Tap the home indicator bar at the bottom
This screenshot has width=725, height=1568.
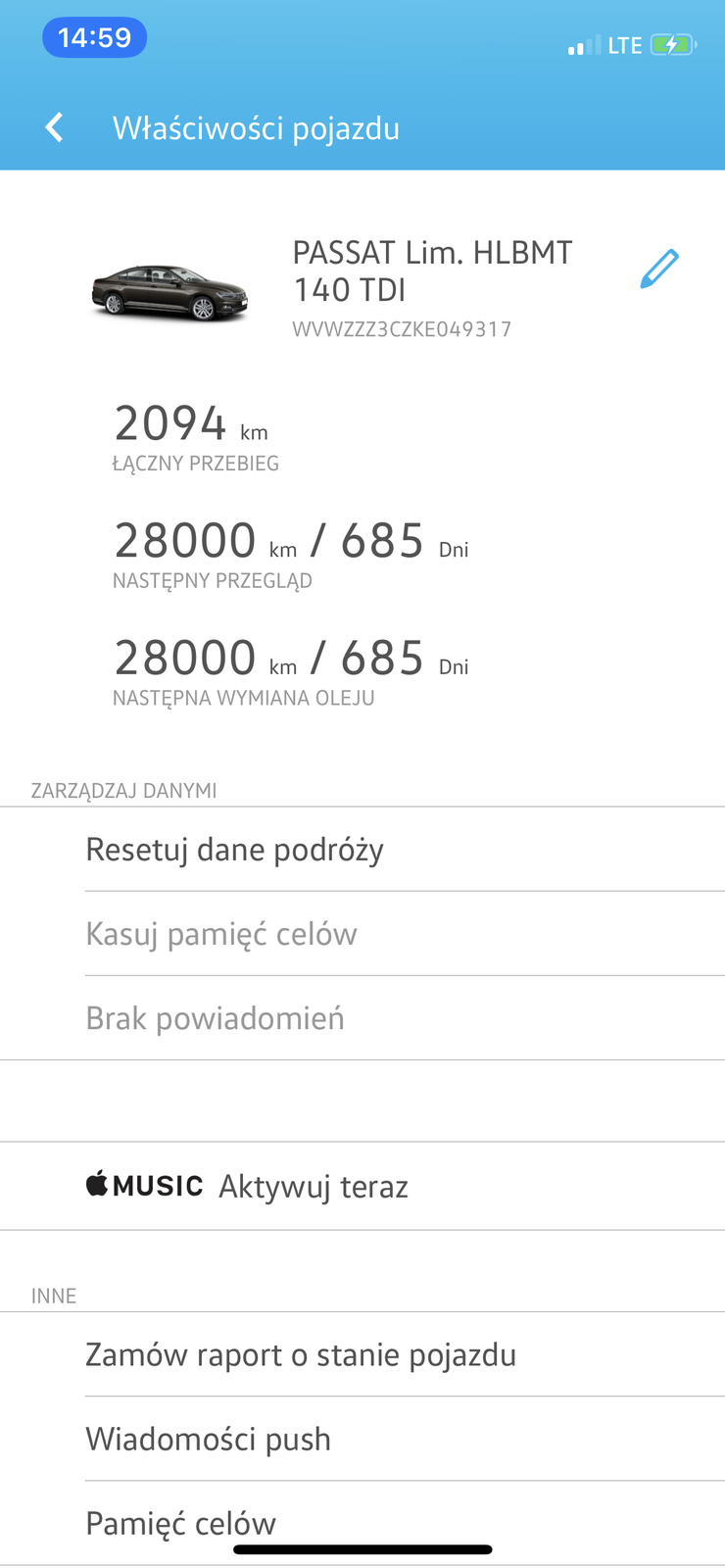[x=362, y=1551]
